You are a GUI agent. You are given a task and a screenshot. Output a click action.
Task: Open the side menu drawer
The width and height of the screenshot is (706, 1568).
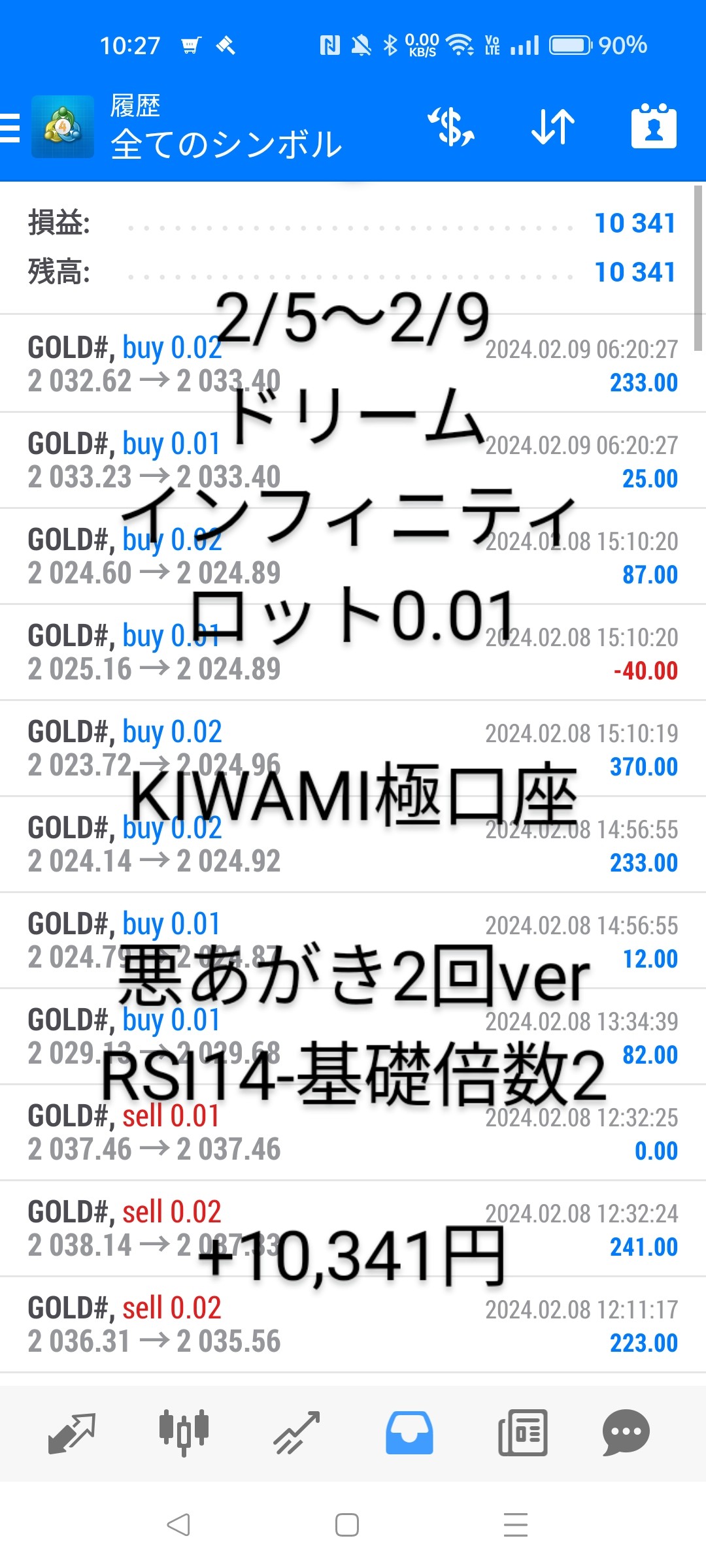pyautogui.click(x=10, y=127)
